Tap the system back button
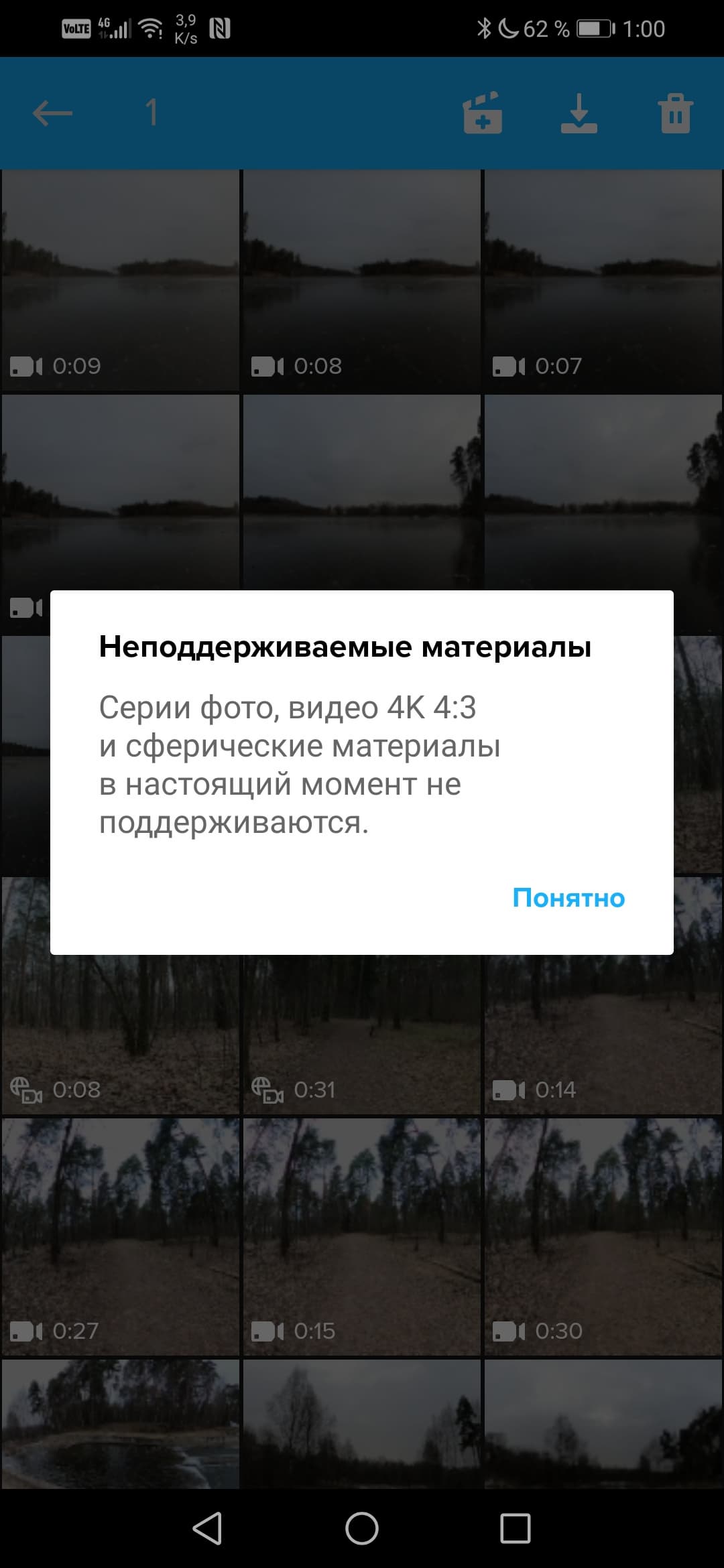Viewport: 724px width, 1568px height. tap(207, 1528)
